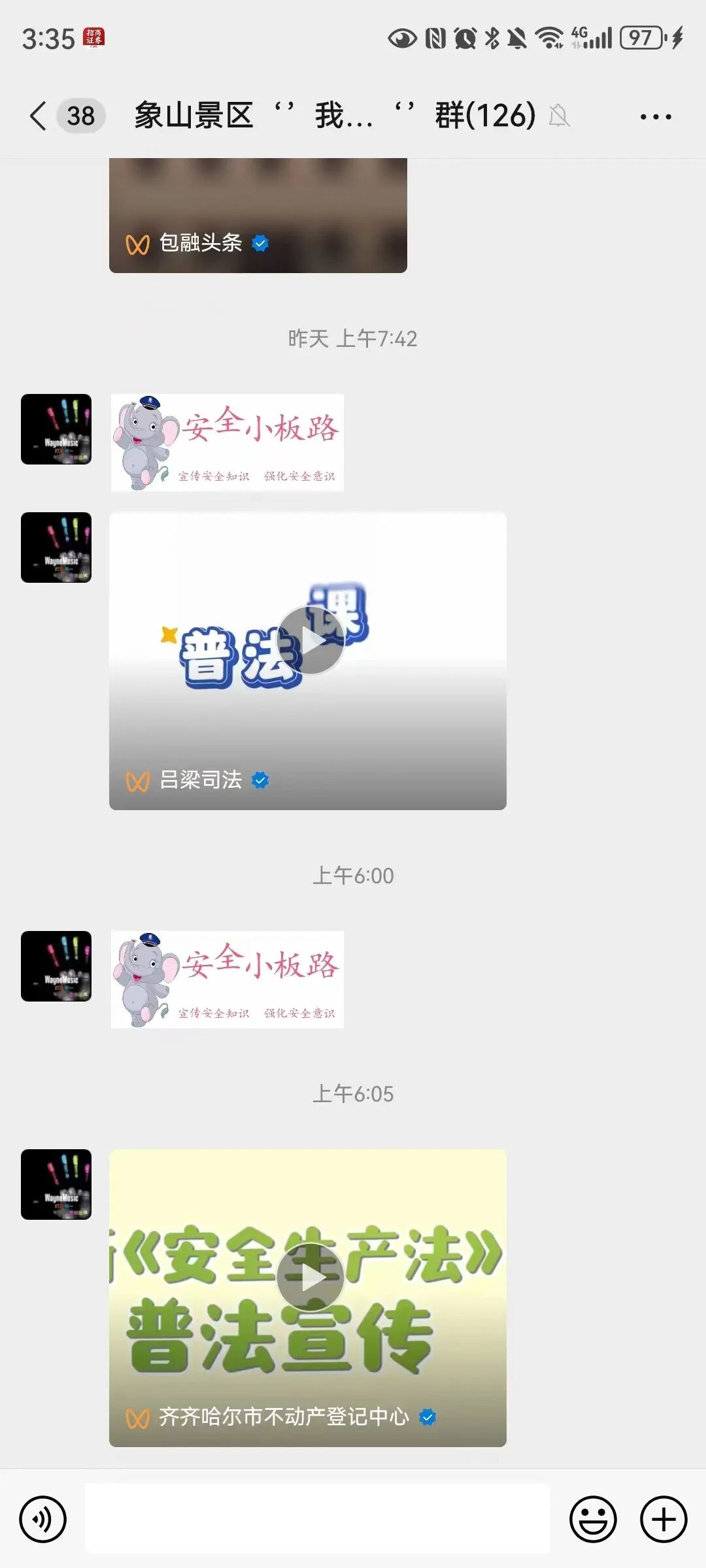Switch to voice message input
The width and height of the screenshot is (706, 1568).
click(x=43, y=1519)
